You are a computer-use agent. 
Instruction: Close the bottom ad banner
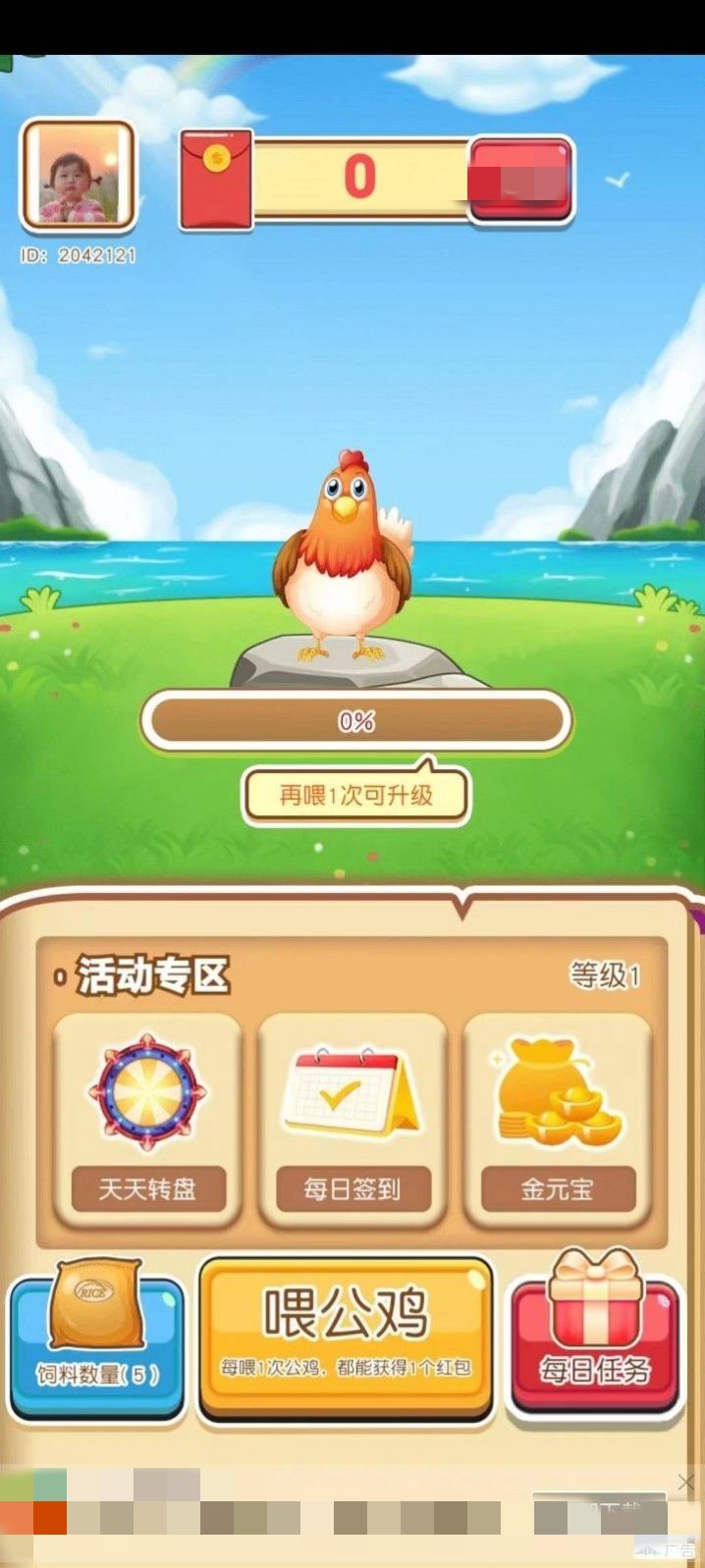pos(685,1481)
